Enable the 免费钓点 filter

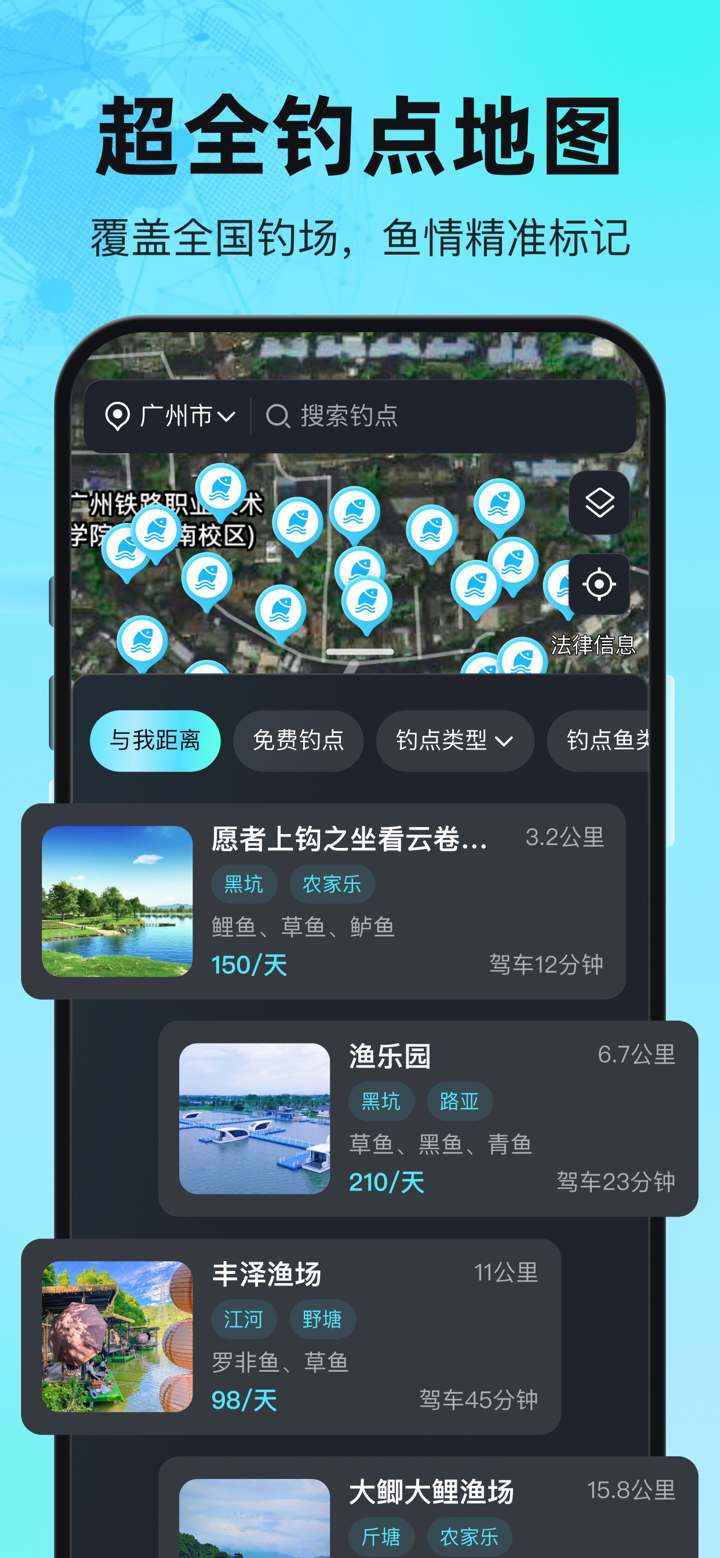coord(297,741)
